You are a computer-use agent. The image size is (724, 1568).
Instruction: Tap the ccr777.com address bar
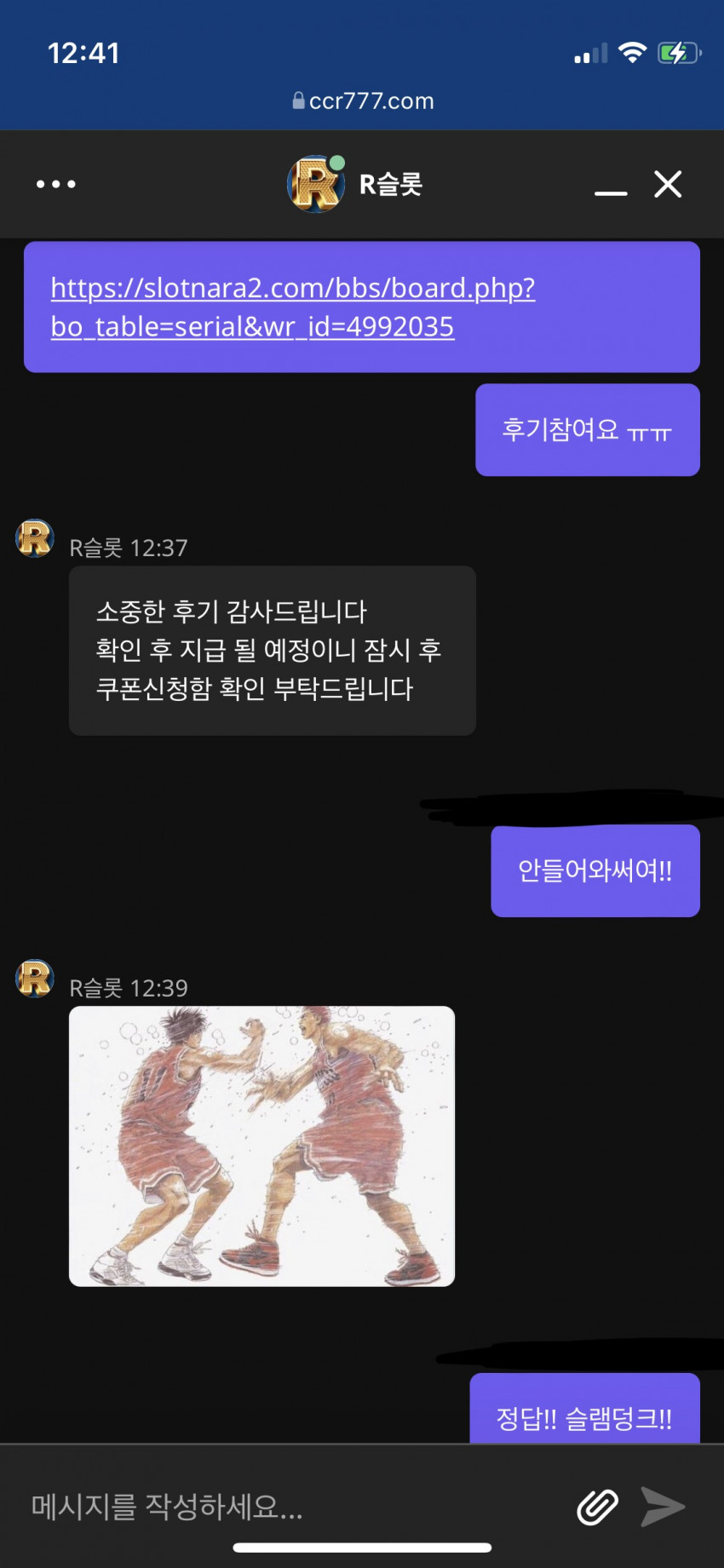[363, 101]
